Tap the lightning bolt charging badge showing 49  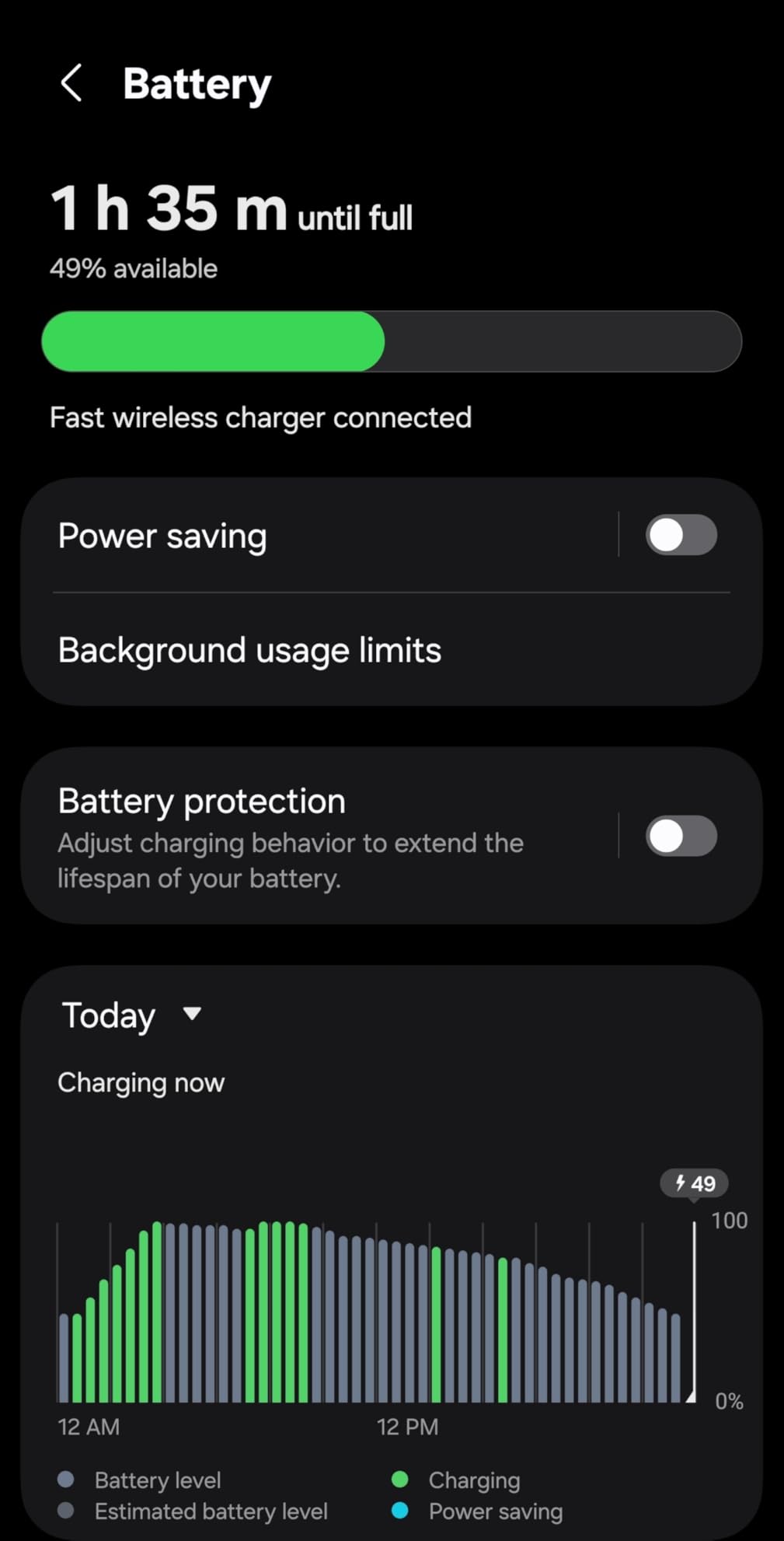pyautogui.click(x=695, y=1183)
